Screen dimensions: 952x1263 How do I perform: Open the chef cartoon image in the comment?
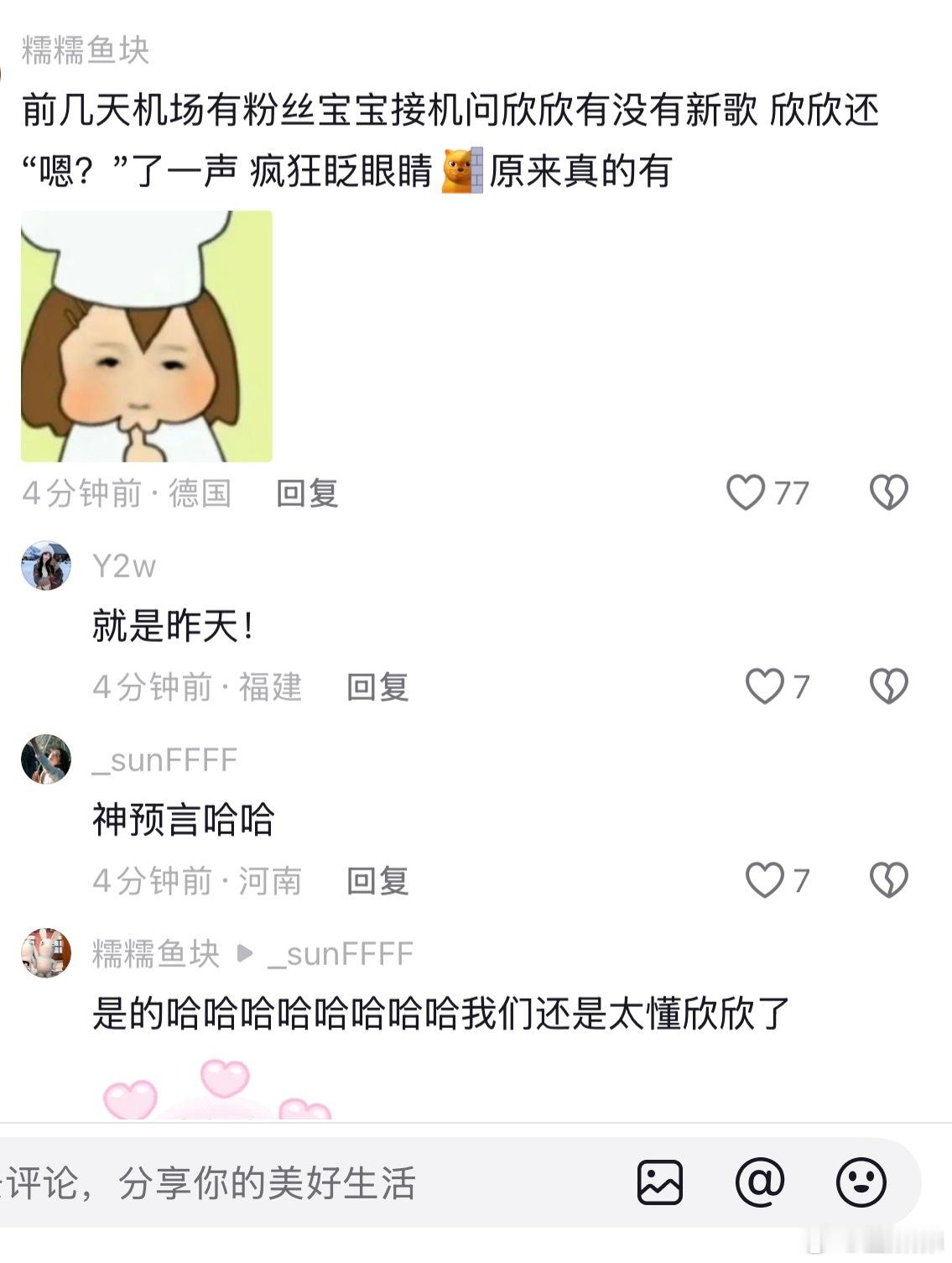pos(147,337)
